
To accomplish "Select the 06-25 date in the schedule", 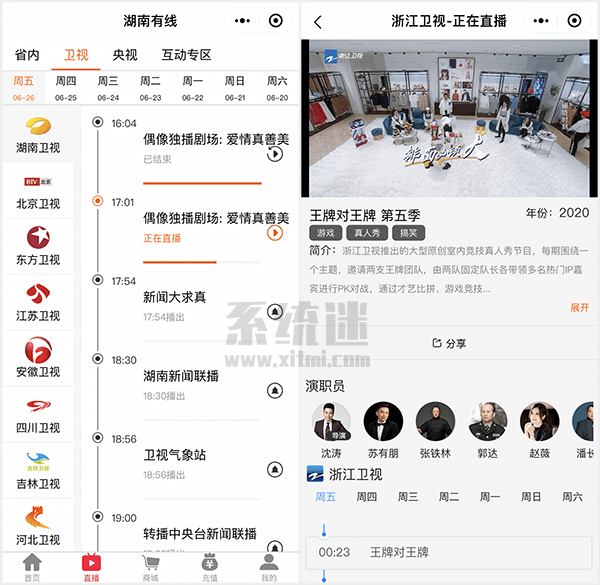I will point(66,88).
